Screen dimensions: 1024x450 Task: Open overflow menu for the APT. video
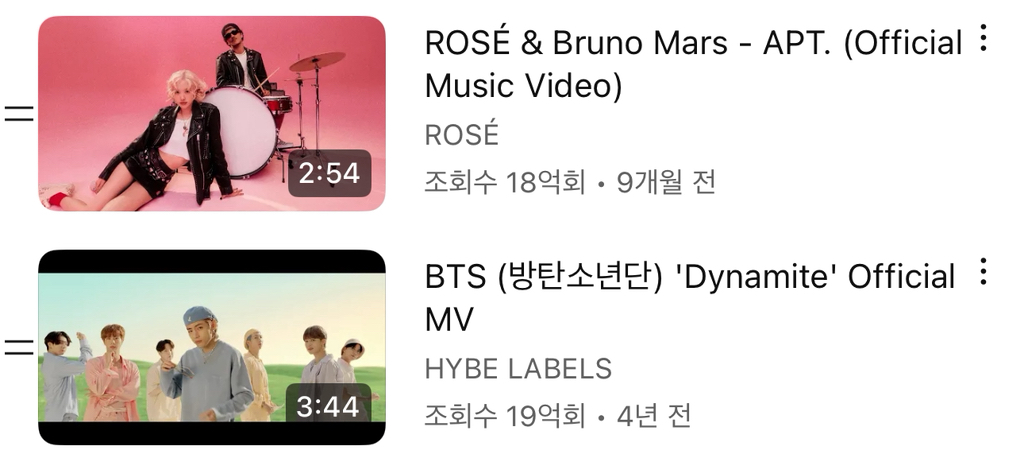[983, 39]
